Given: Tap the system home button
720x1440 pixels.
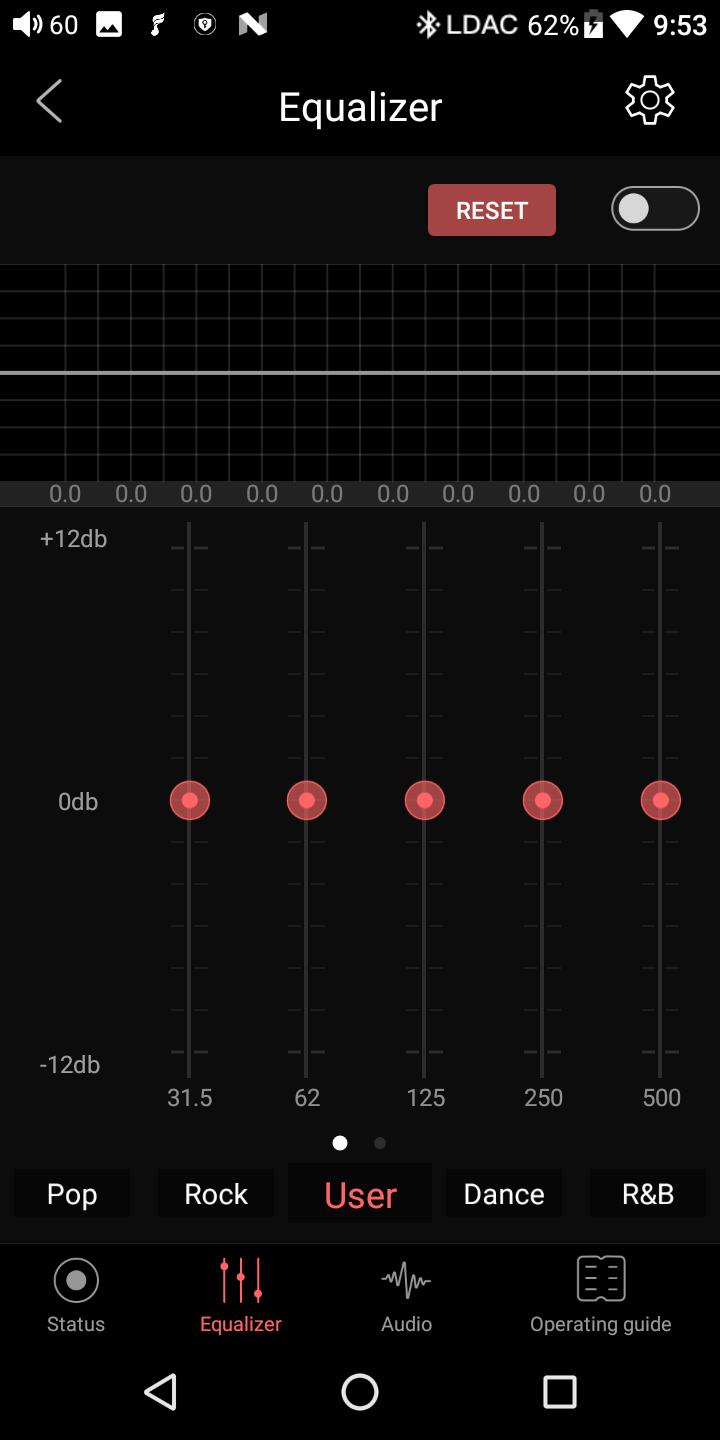Looking at the screenshot, I should click(x=360, y=1392).
